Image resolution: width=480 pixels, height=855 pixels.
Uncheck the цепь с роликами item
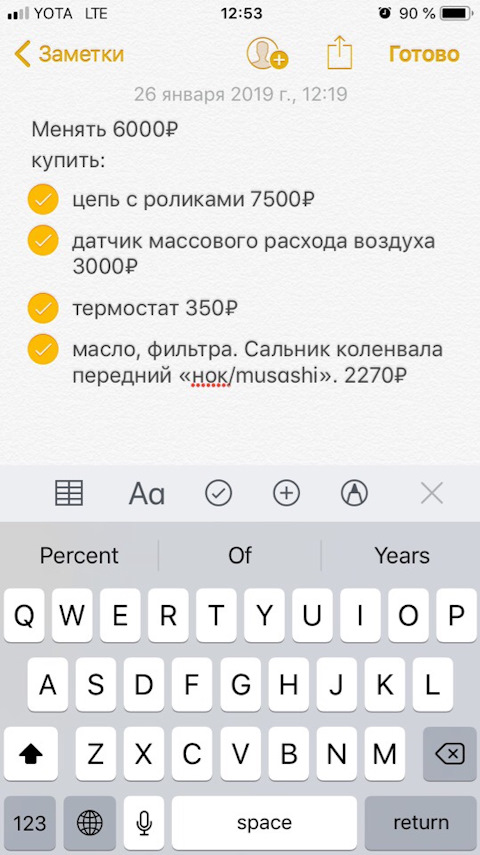click(43, 200)
